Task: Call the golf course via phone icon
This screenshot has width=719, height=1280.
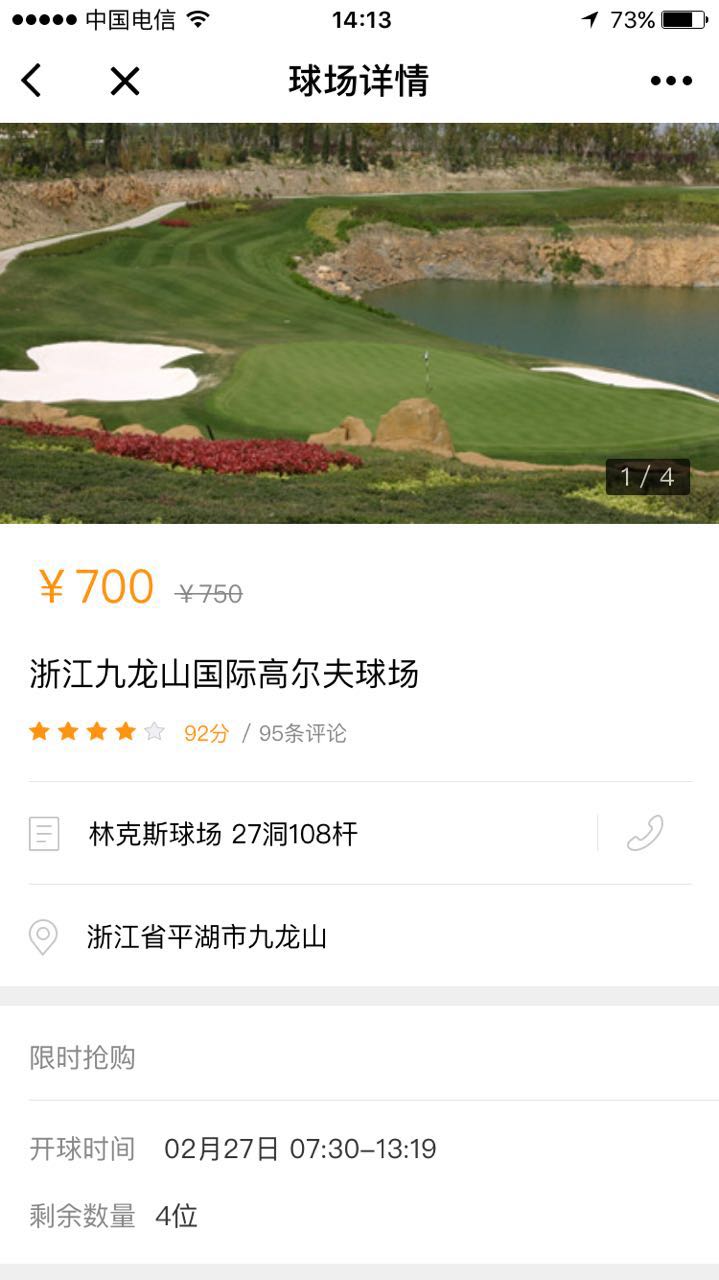Action: (645, 833)
